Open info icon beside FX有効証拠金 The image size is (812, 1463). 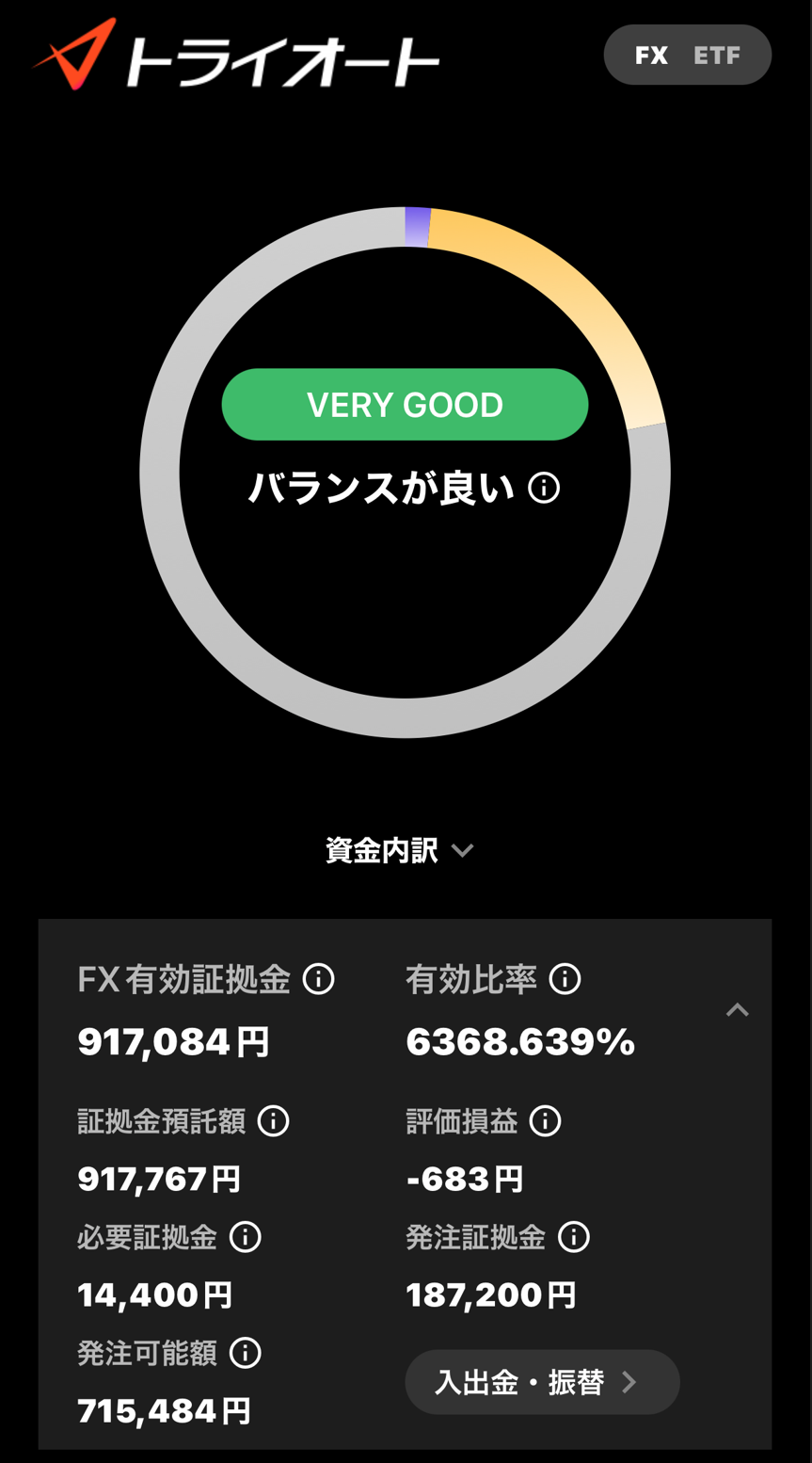319,979
